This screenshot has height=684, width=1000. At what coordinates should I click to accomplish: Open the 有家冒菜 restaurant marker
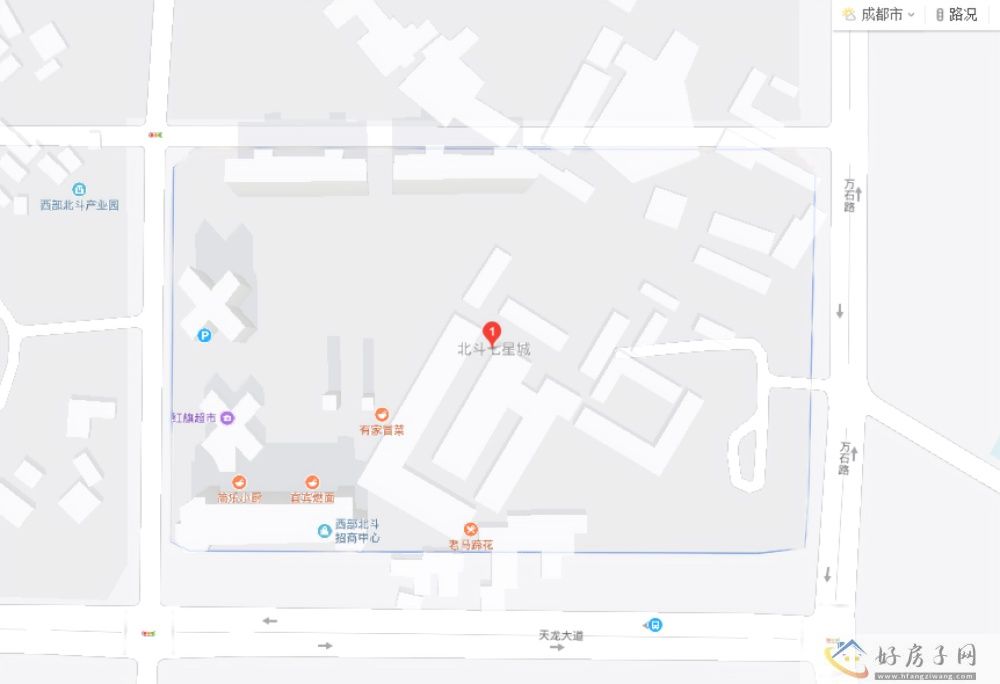pyautogui.click(x=381, y=414)
